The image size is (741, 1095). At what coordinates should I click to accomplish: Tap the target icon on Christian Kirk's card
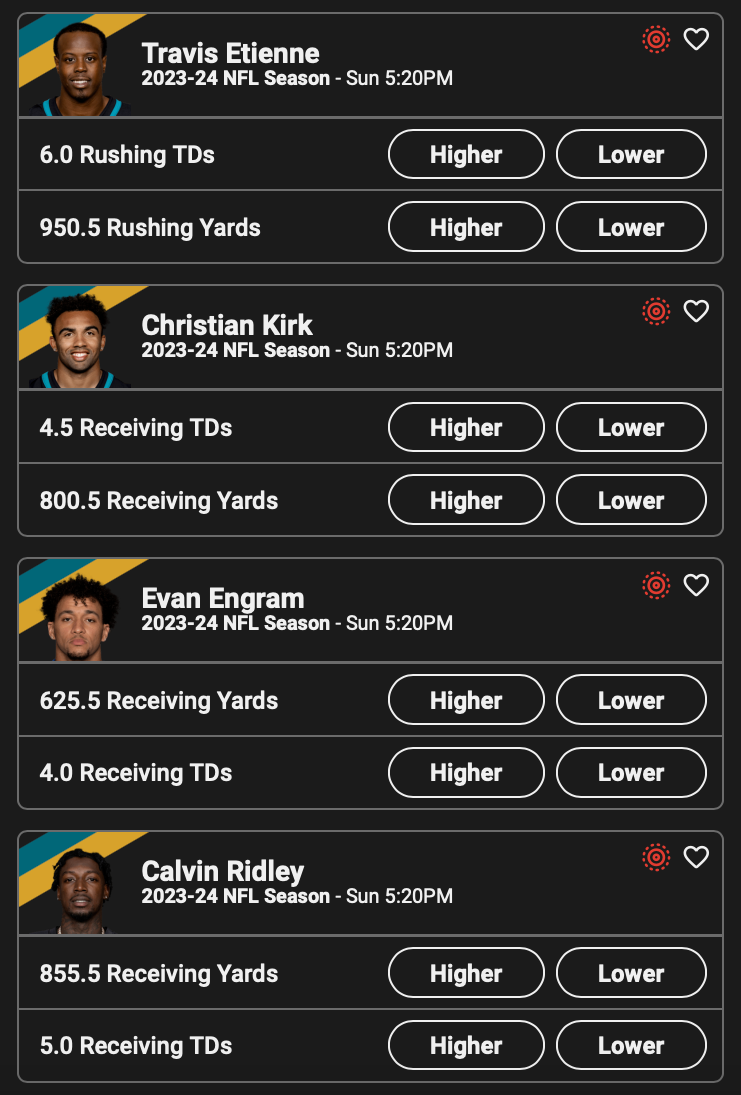click(x=656, y=312)
